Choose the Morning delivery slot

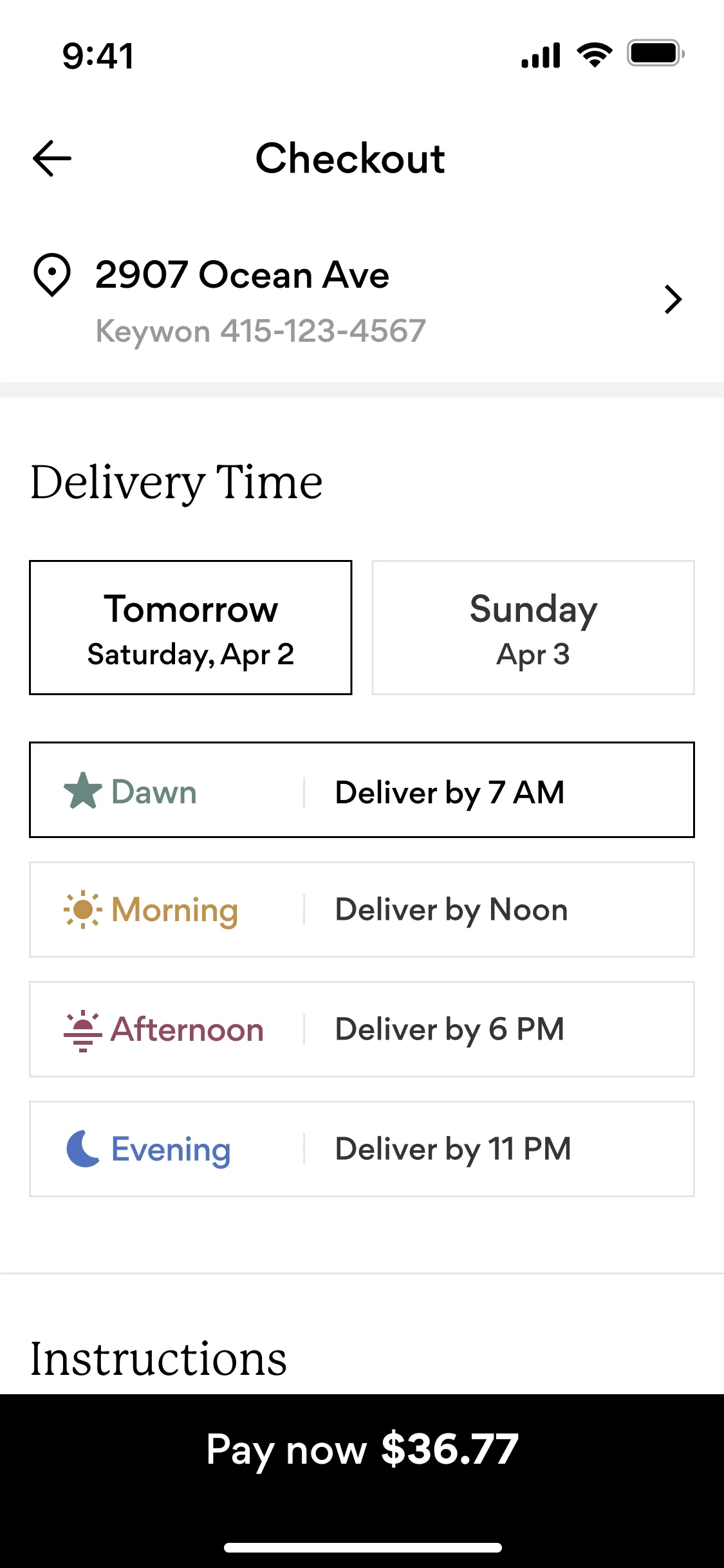[362, 910]
